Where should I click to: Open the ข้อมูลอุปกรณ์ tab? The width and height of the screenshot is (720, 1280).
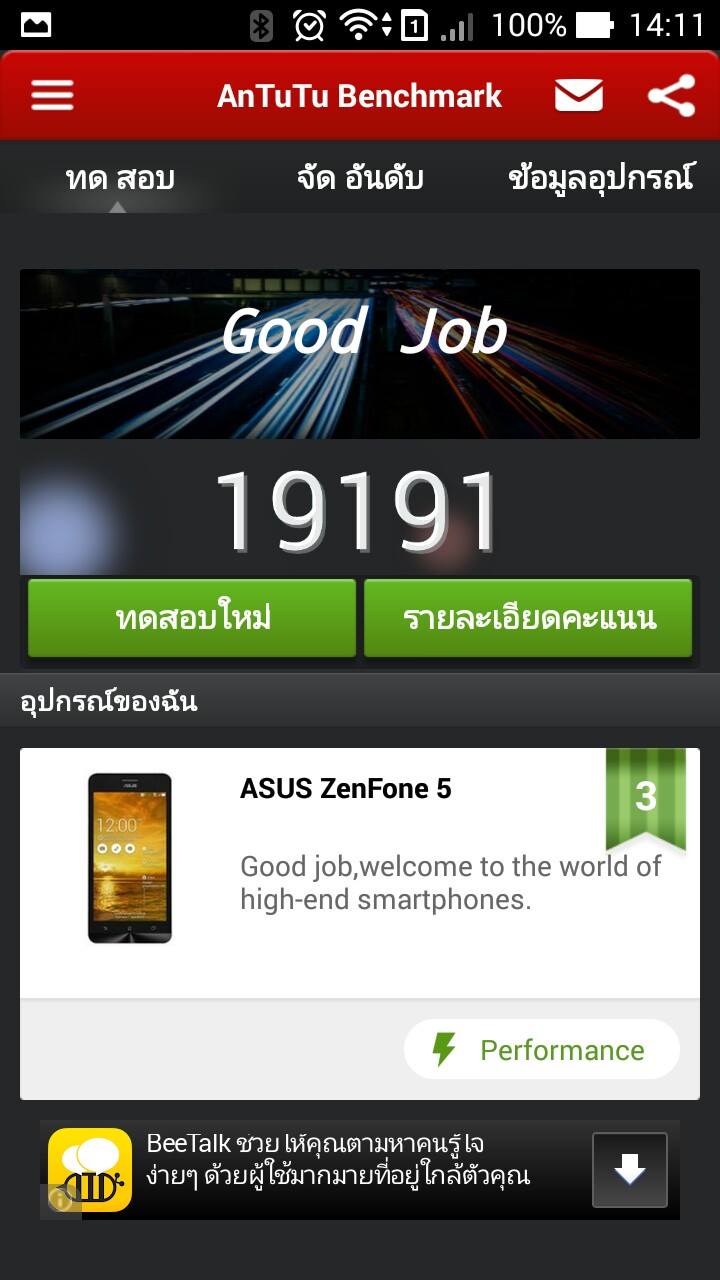click(600, 179)
